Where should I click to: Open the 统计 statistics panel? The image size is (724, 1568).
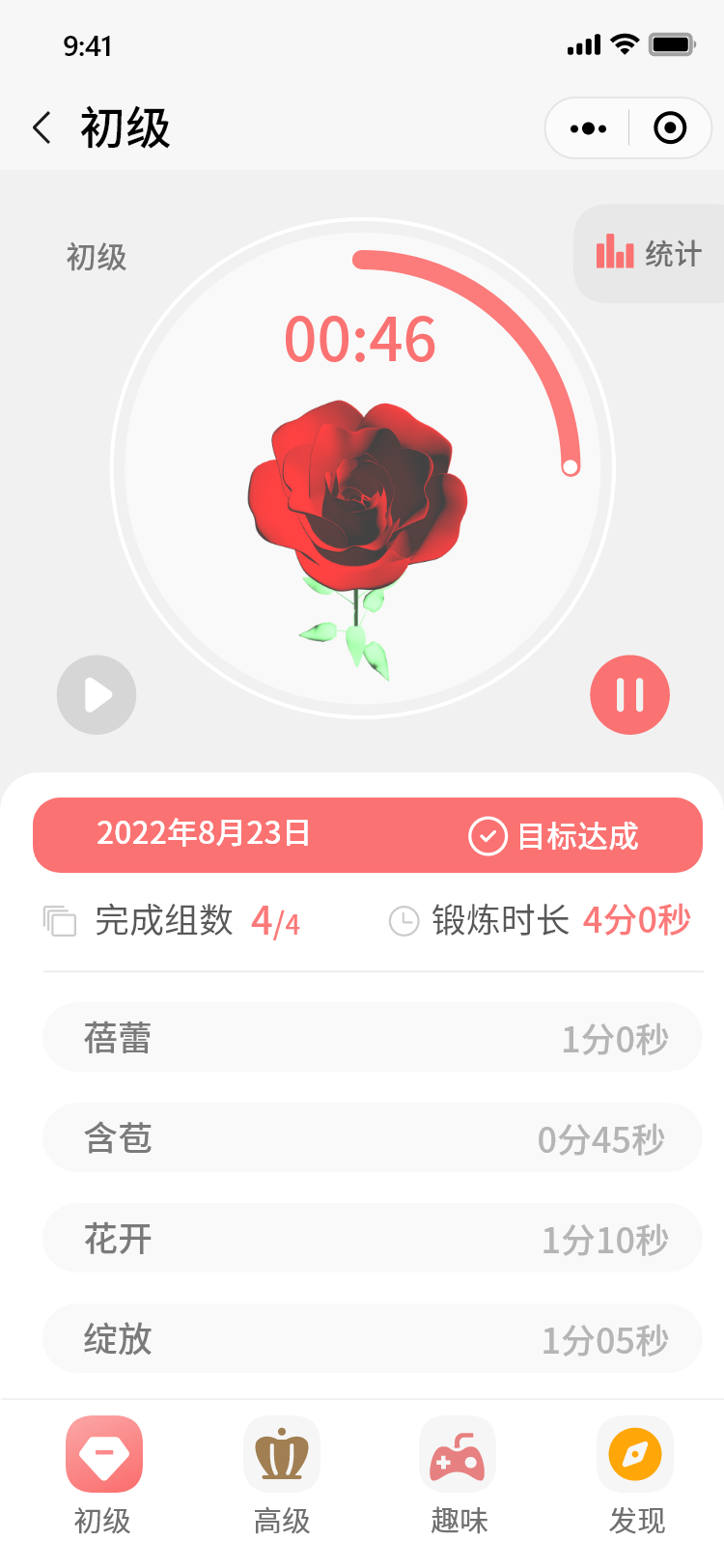tap(649, 254)
